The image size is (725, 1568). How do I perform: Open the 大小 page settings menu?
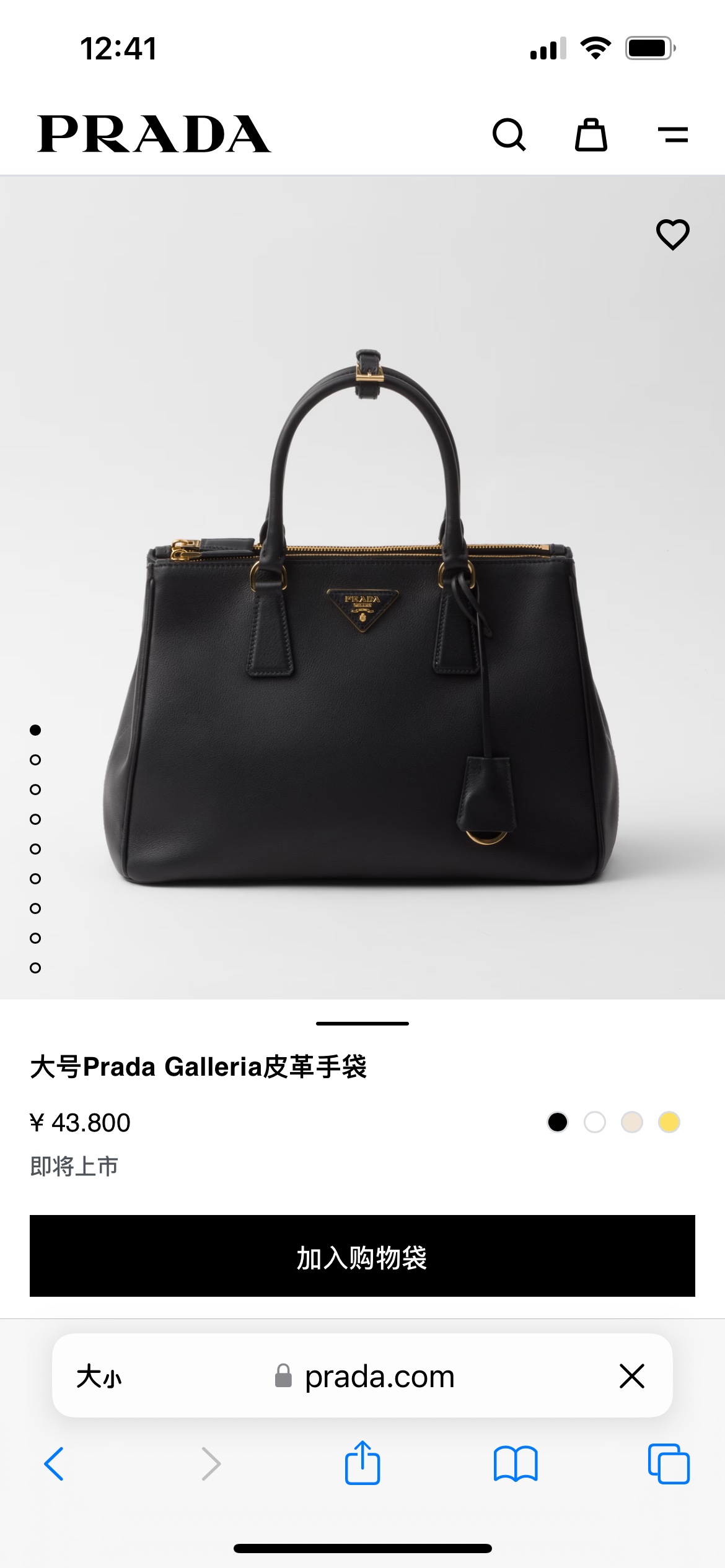click(x=99, y=1377)
